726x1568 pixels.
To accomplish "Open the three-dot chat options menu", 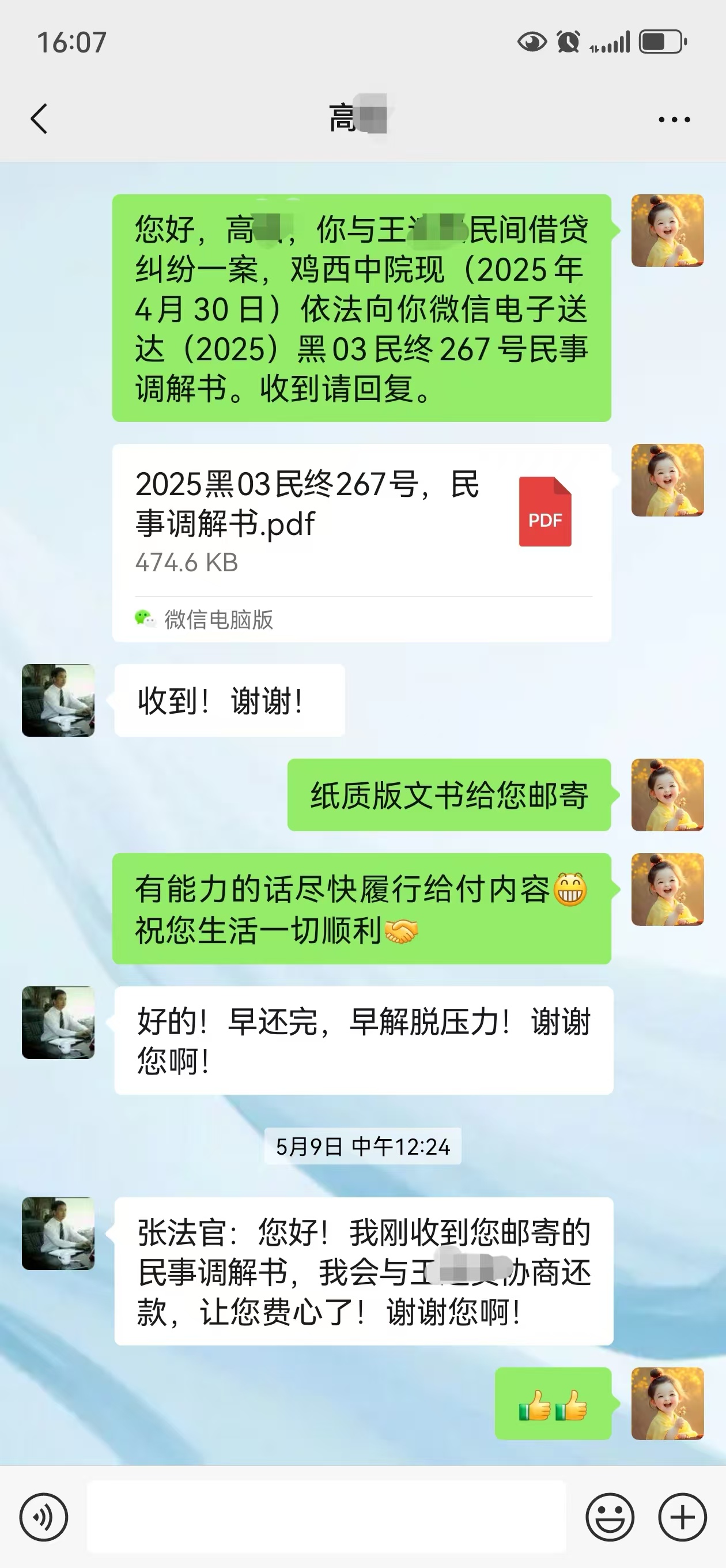I will [x=674, y=119].
